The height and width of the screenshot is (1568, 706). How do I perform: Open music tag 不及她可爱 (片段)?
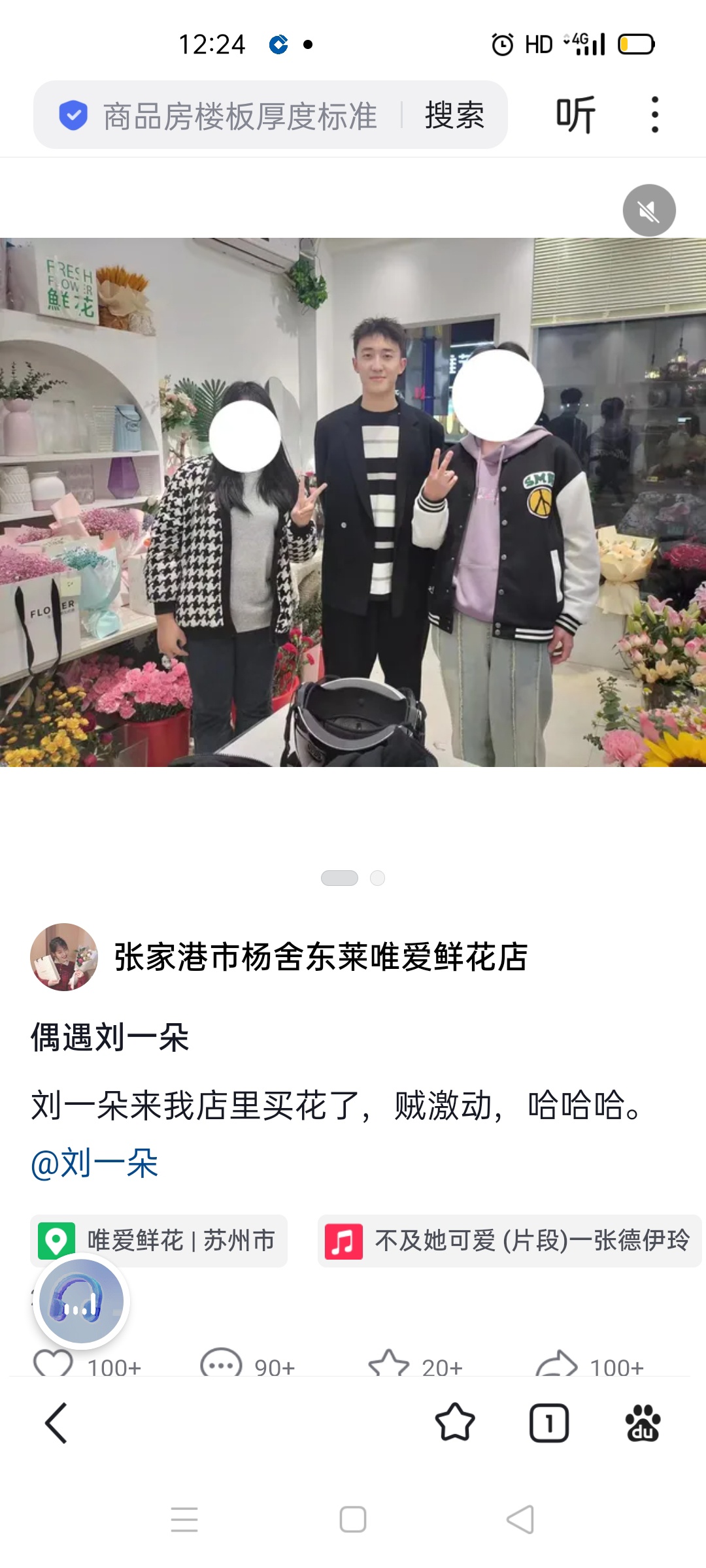click(x=509, y=1241)
